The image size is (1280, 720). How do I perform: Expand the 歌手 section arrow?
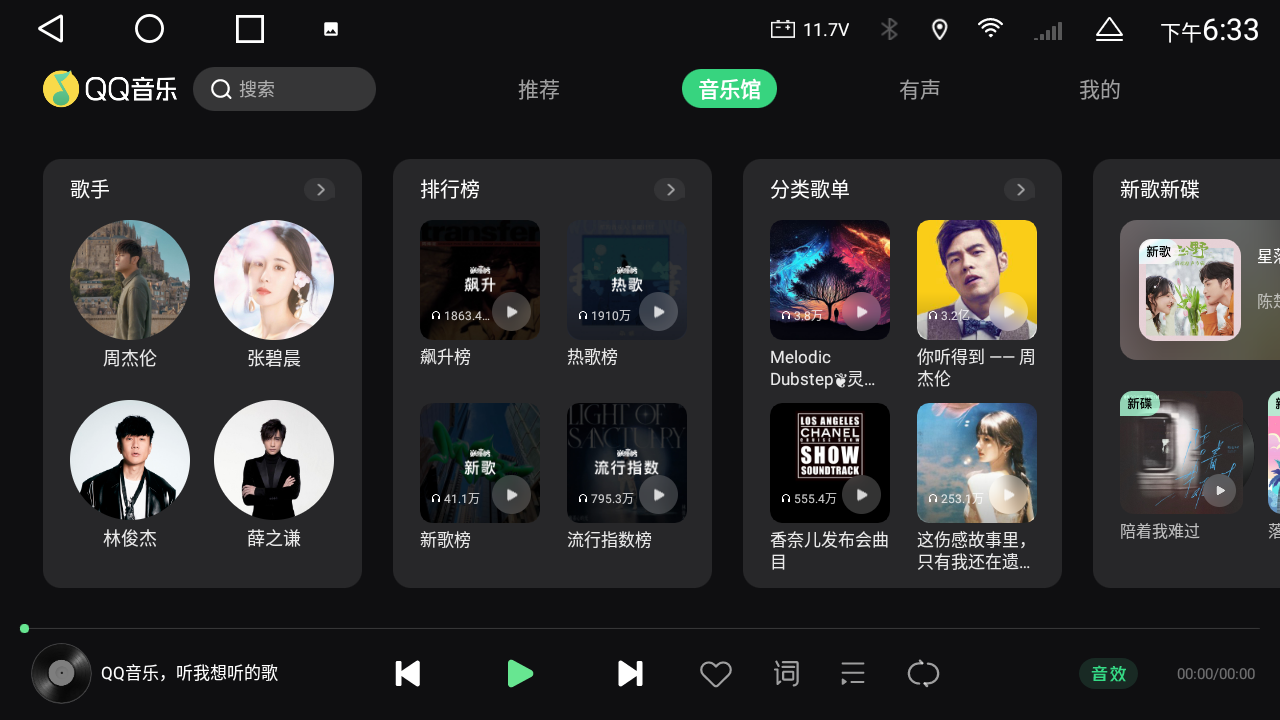[x=320, y=190]
